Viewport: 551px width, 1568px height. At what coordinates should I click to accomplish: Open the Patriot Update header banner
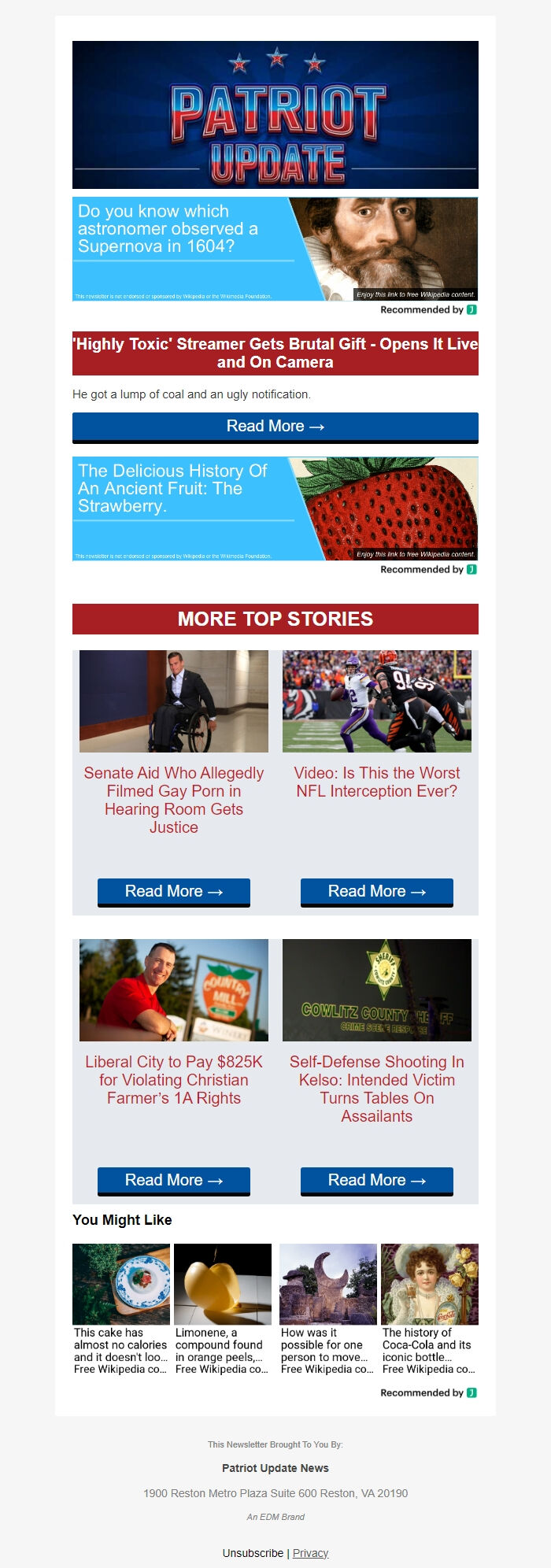point(275,115)
